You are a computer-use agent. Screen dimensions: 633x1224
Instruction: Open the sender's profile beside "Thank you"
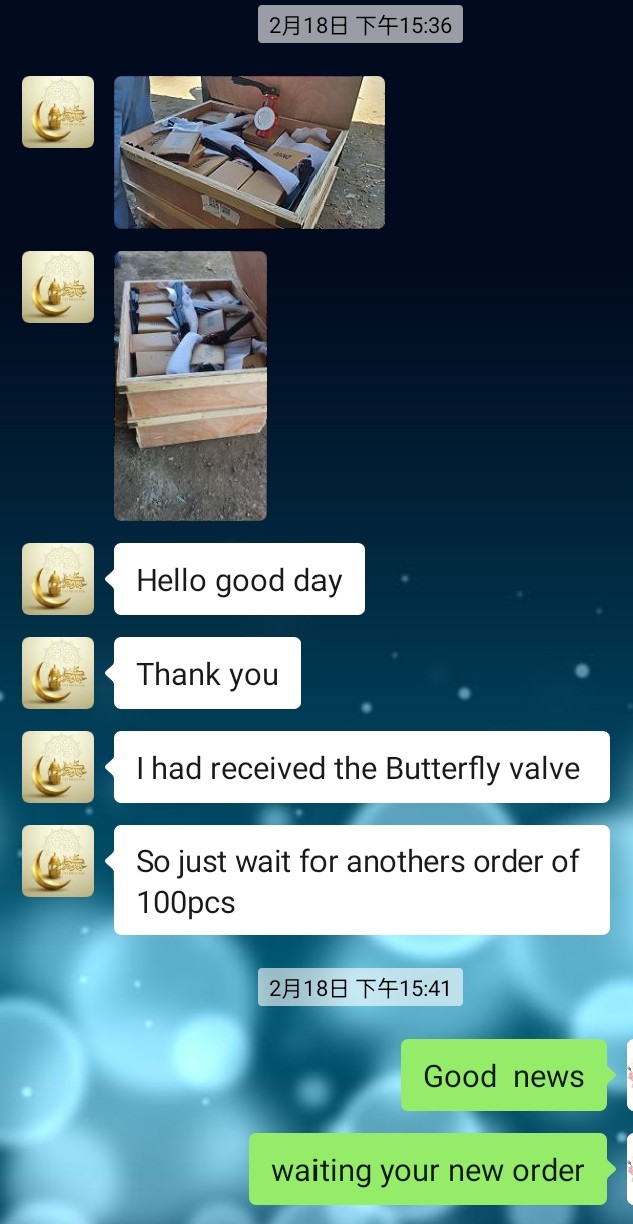pyautogui.click(x=58, y=673)
